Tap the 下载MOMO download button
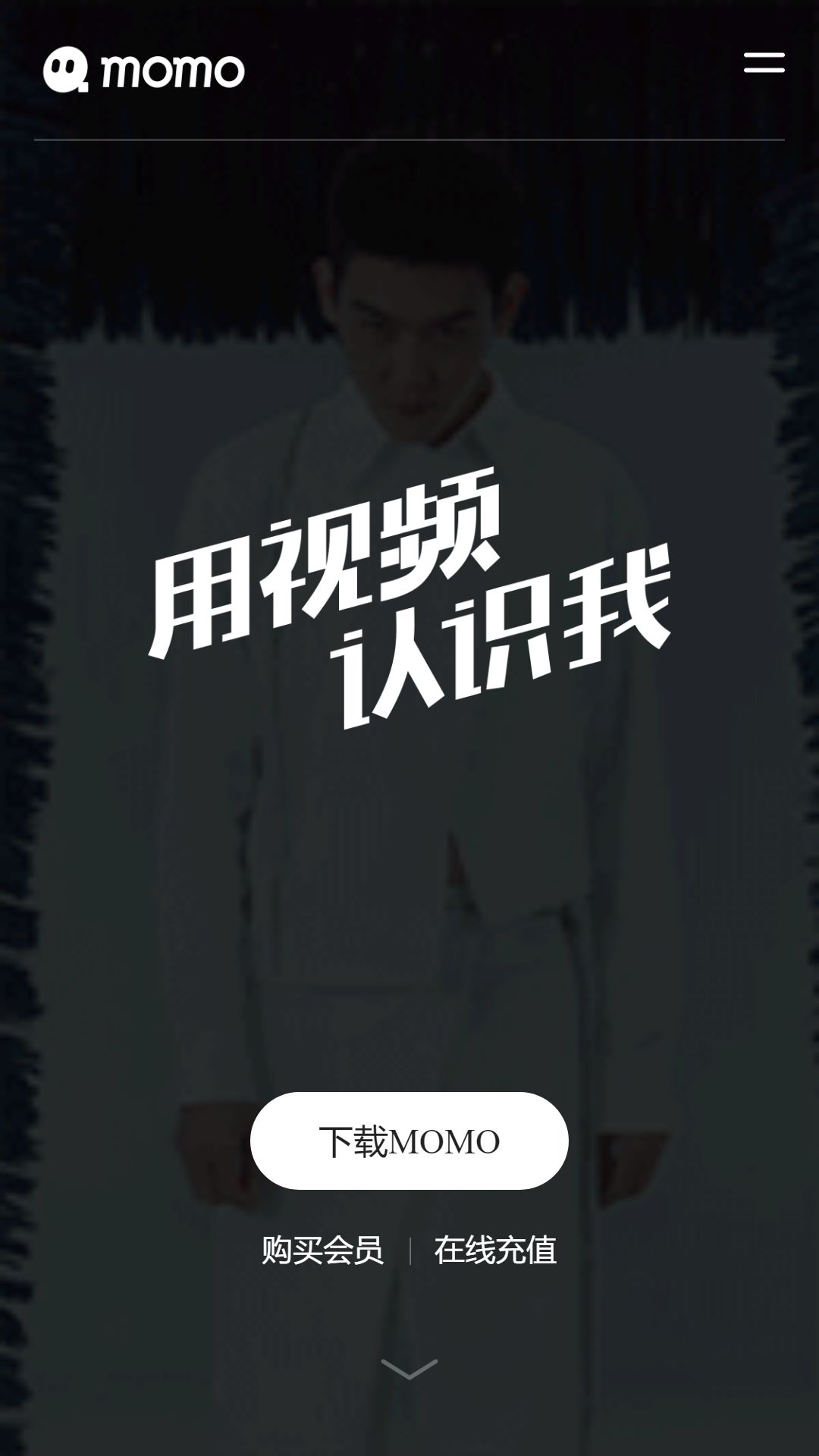 (x=409, y=1141)
